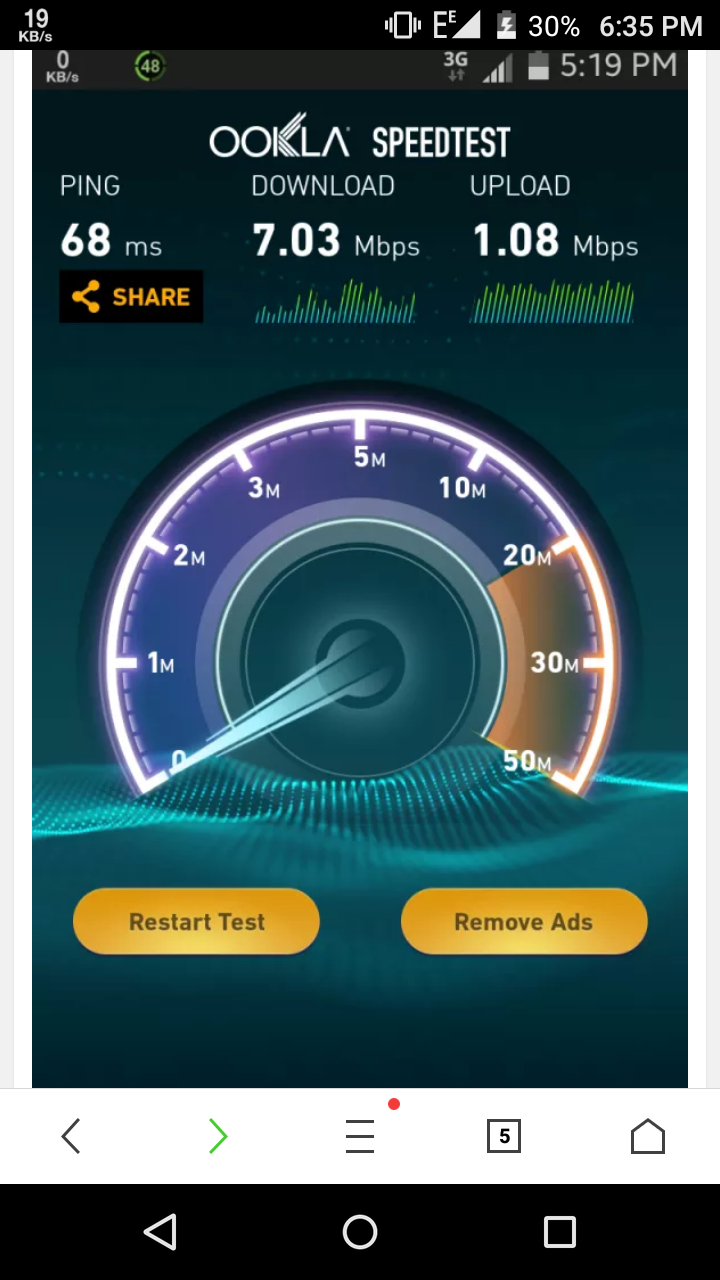Open the tab switcher showing 5

504,1136
